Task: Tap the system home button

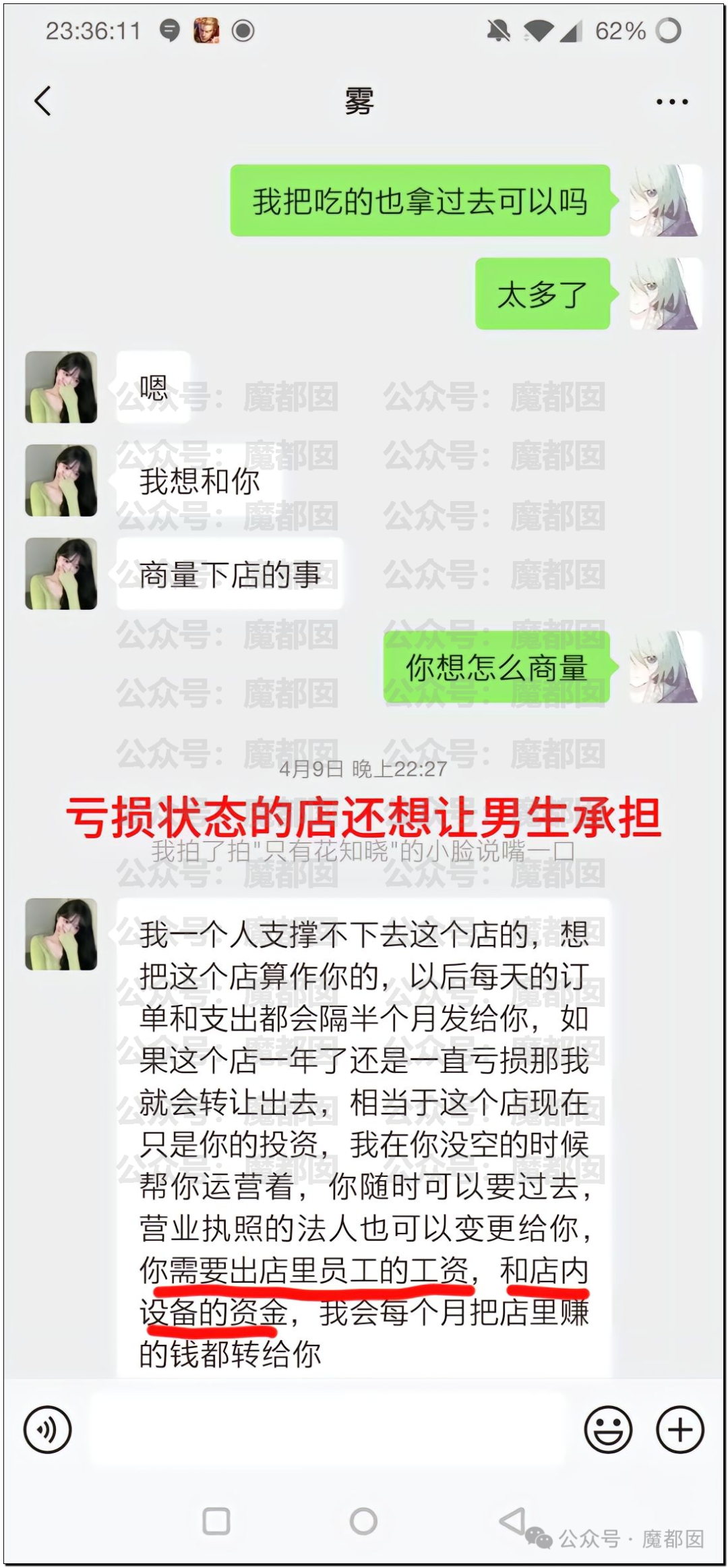Action: 363,1521
